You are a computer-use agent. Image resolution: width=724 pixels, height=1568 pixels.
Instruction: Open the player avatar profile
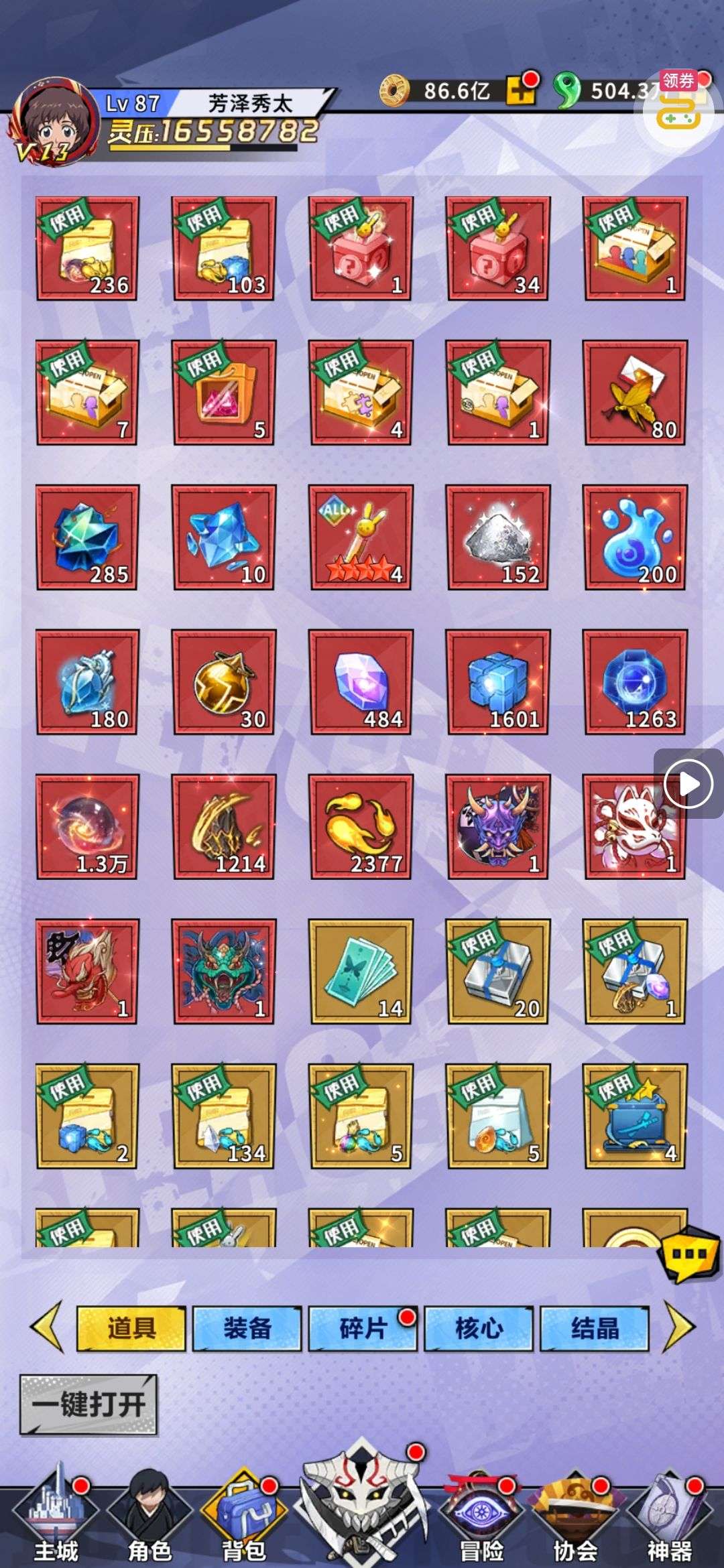pyautogui.click(x=52, y=122)
